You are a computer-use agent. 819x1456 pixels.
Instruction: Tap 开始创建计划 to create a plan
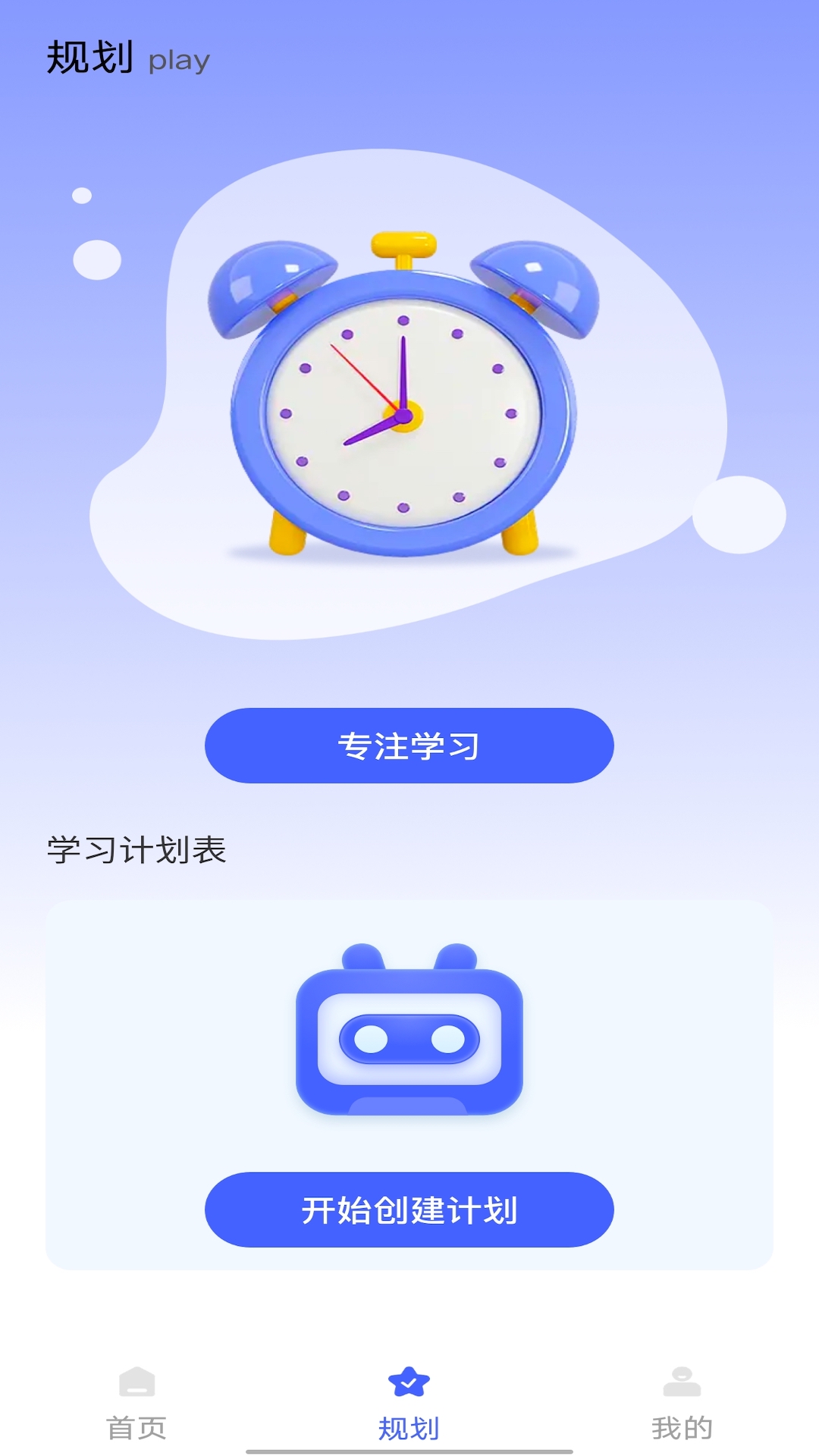(x=409, y=1210)
